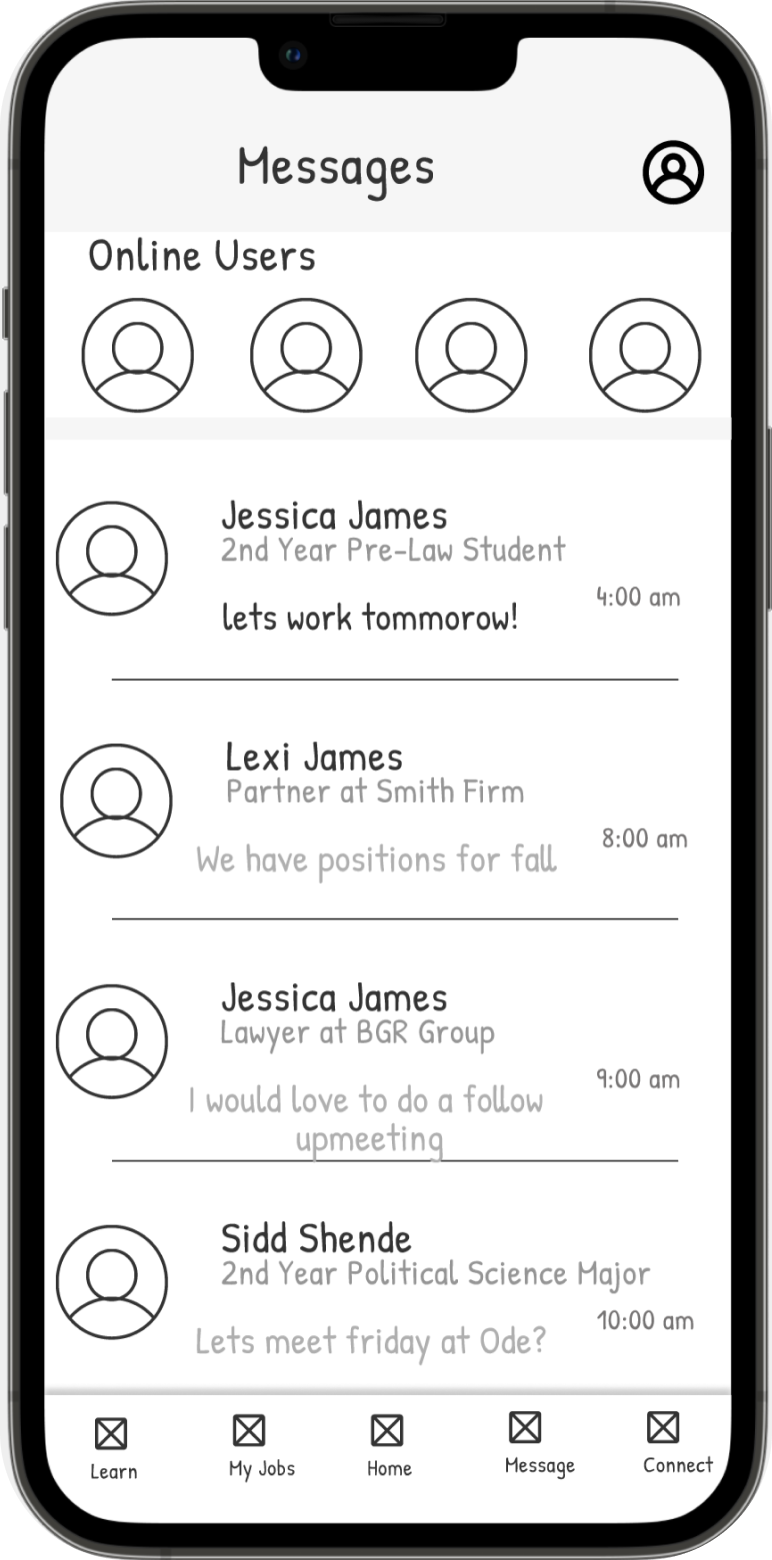
Task: Tap the Message tab
Action: pyautogui.click(x=539, y=1444)
